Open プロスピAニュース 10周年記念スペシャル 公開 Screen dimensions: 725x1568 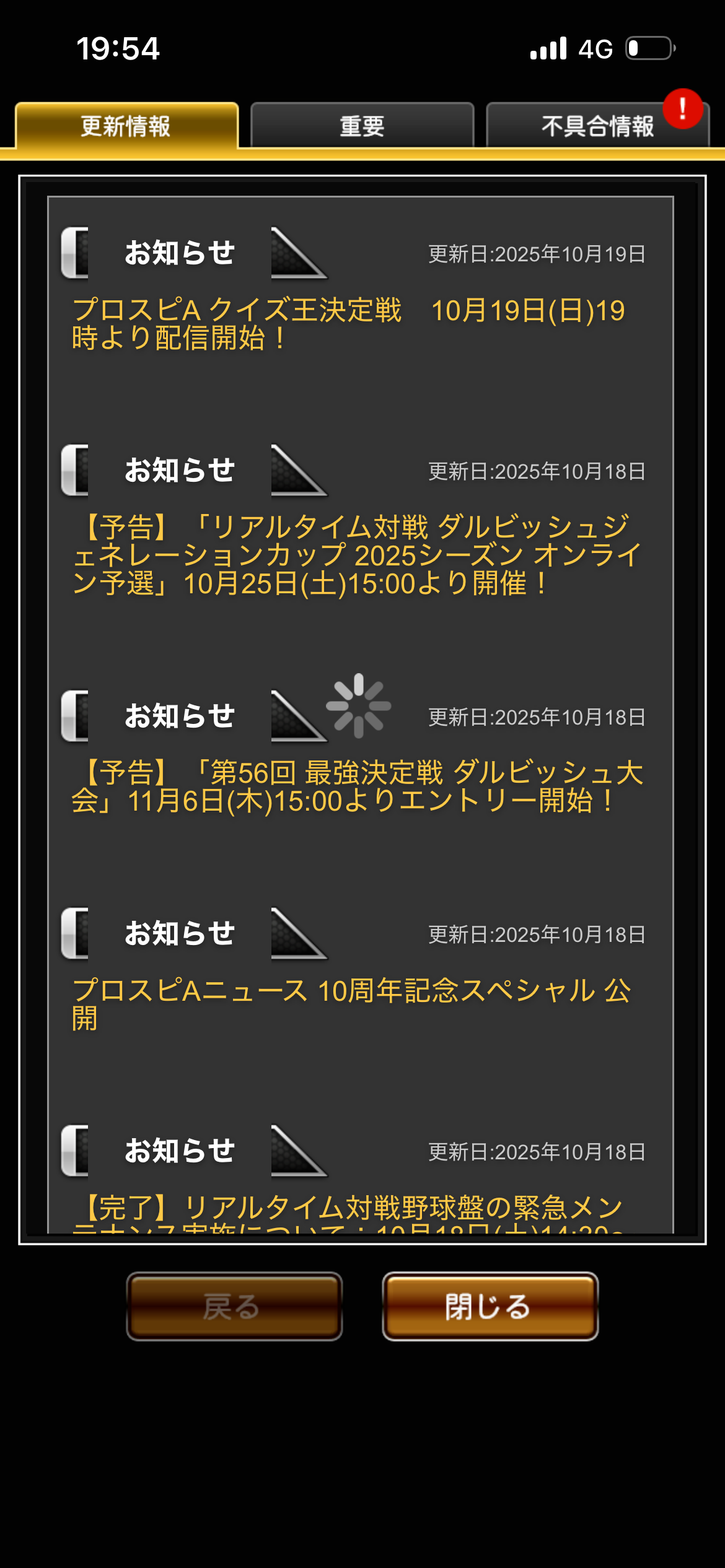[351, 1003]
